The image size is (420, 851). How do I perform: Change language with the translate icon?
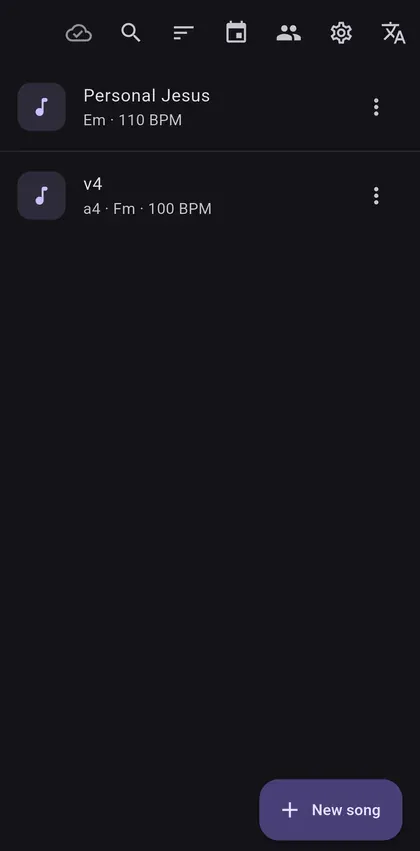tap(394, 33)
